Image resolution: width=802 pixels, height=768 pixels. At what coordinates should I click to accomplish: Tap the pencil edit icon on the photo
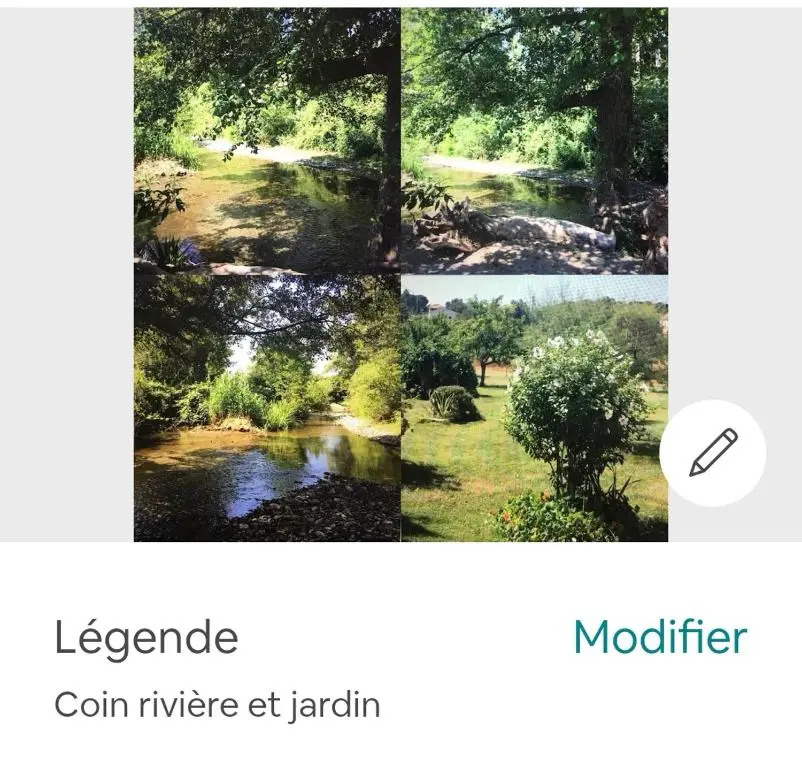pyautogui.click(x=713, y=453)
